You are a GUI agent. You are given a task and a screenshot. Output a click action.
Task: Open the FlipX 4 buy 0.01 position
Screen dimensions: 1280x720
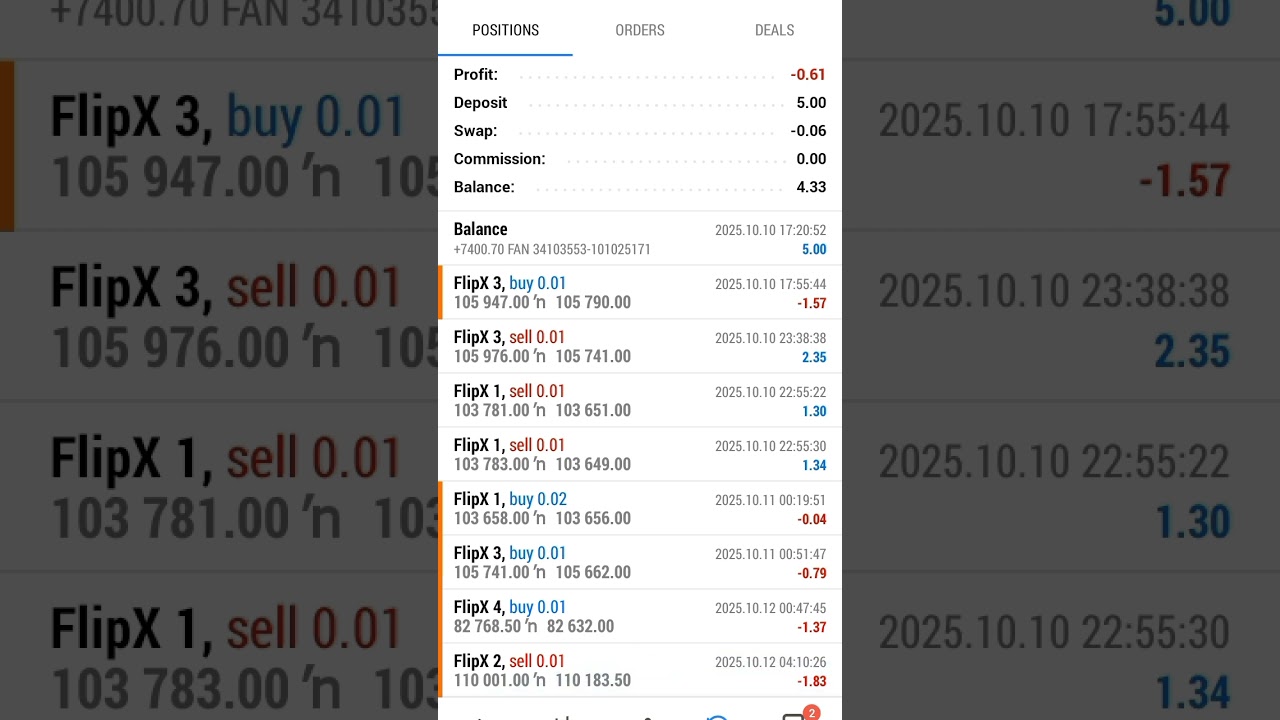[x=640, y=617]
